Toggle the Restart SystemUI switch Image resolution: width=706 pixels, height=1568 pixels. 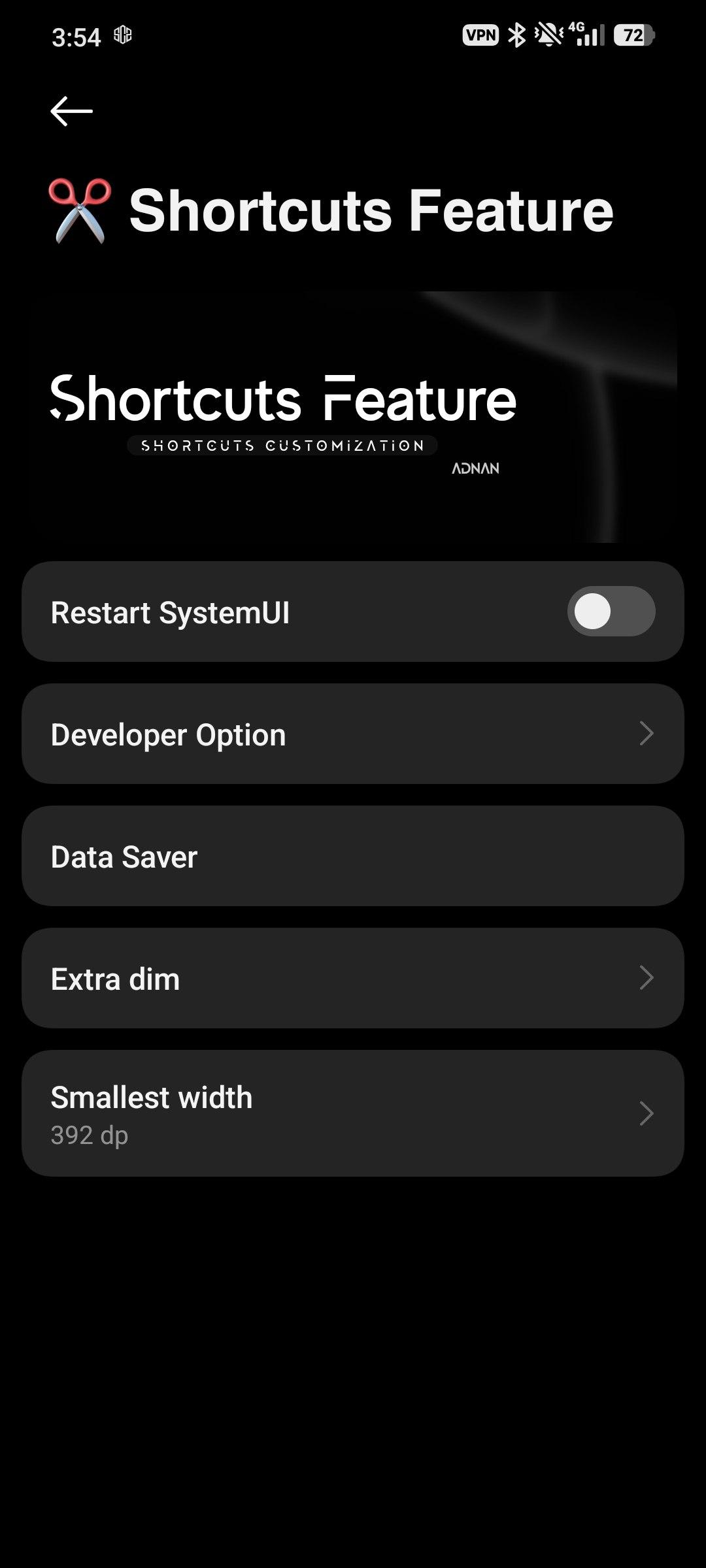(611, 612)
